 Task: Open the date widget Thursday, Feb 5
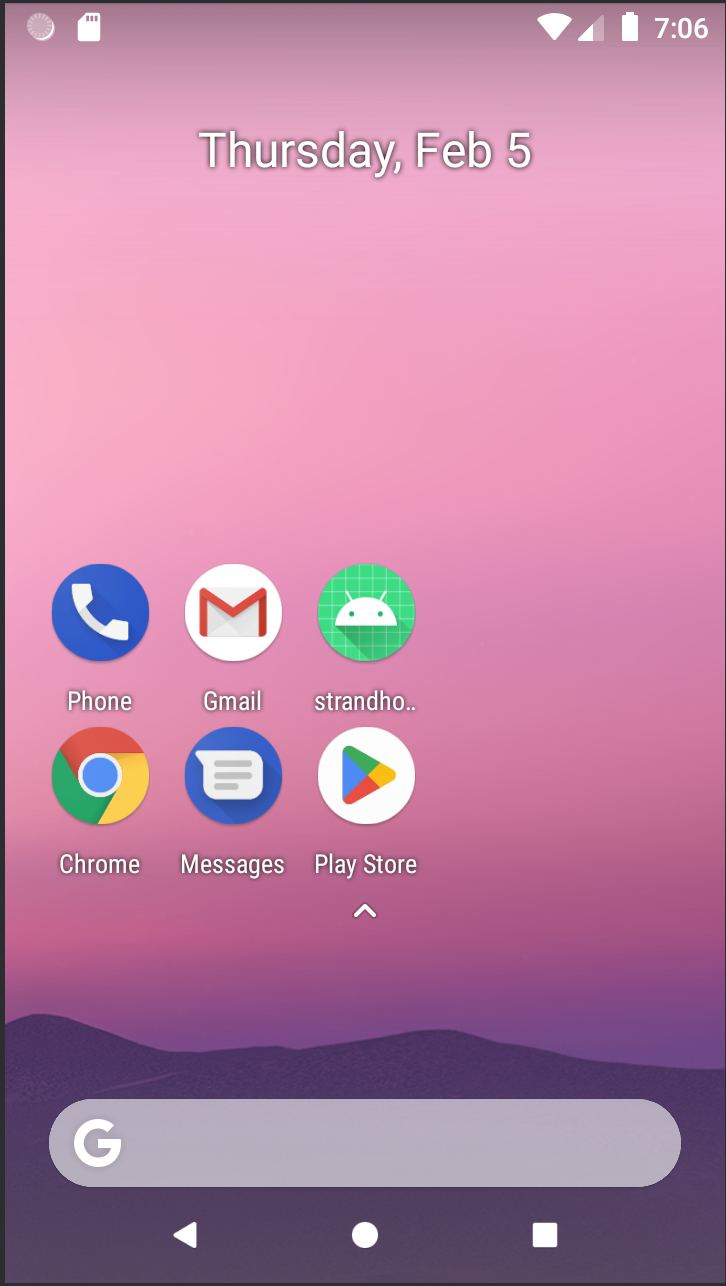click(x=365, y=151)
